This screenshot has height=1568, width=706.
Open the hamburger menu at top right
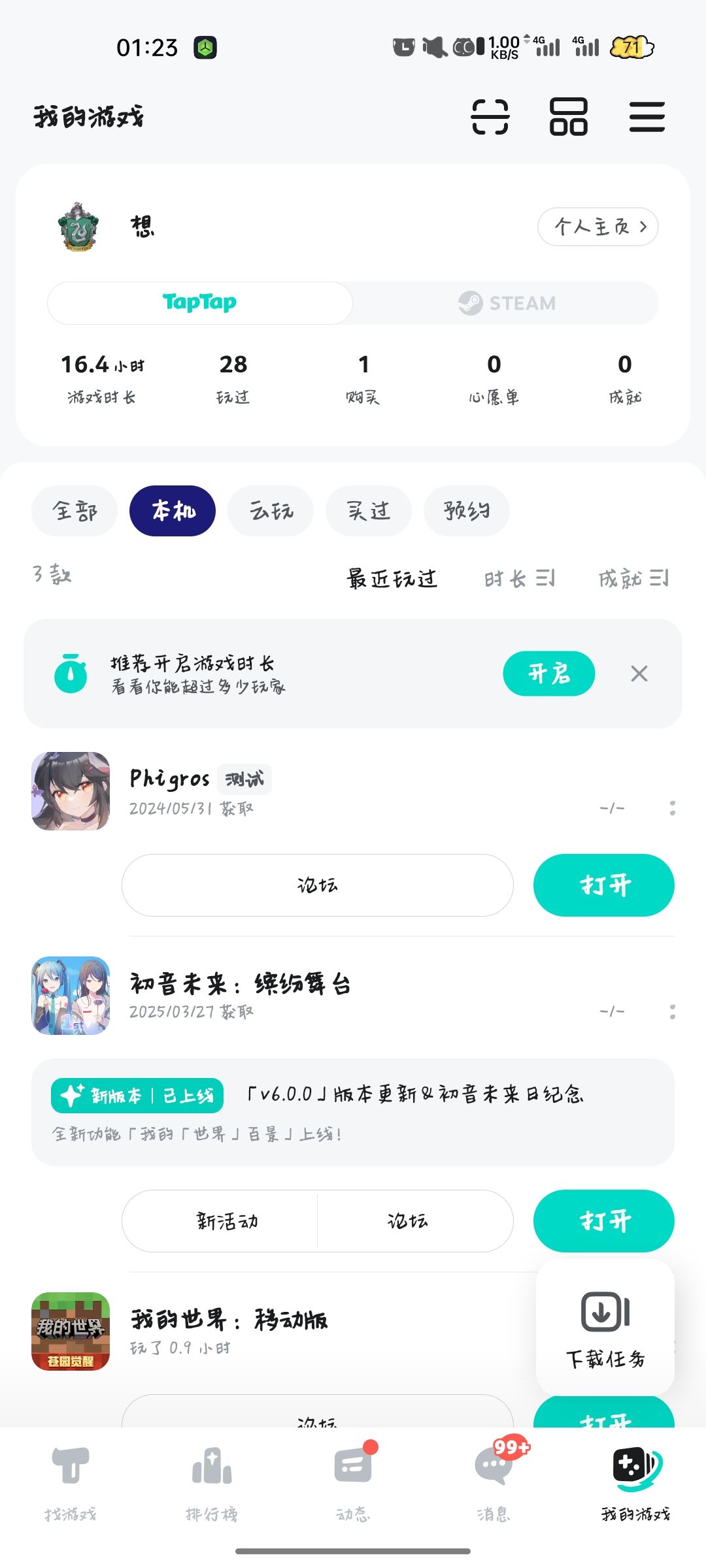coord(646,116)
